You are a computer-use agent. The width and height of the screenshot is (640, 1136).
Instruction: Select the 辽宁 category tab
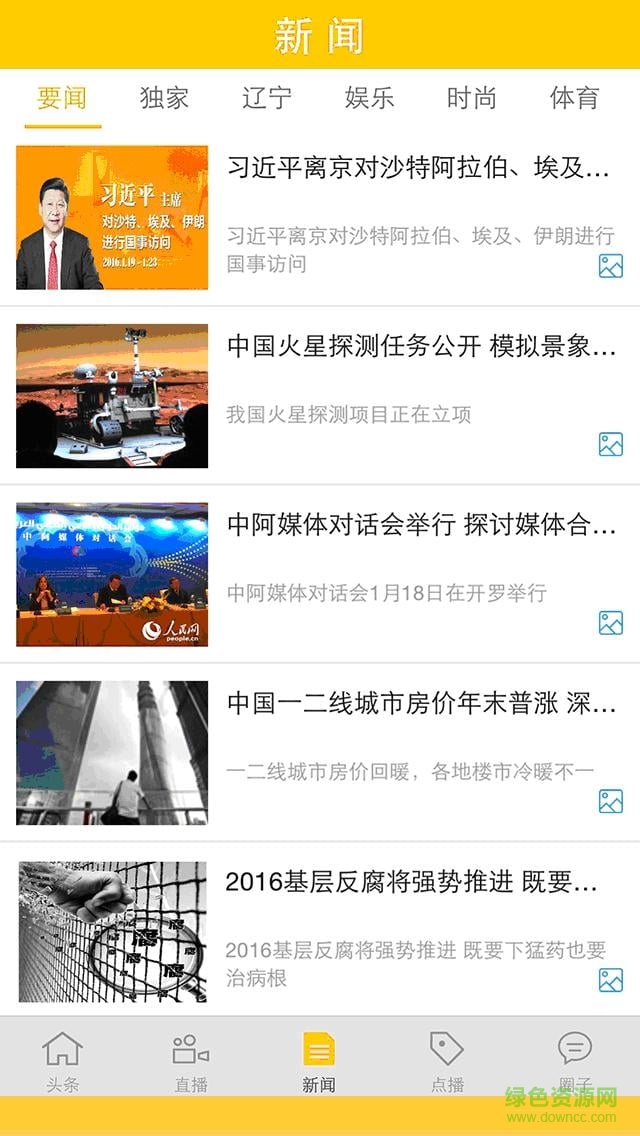click(267, 98)
